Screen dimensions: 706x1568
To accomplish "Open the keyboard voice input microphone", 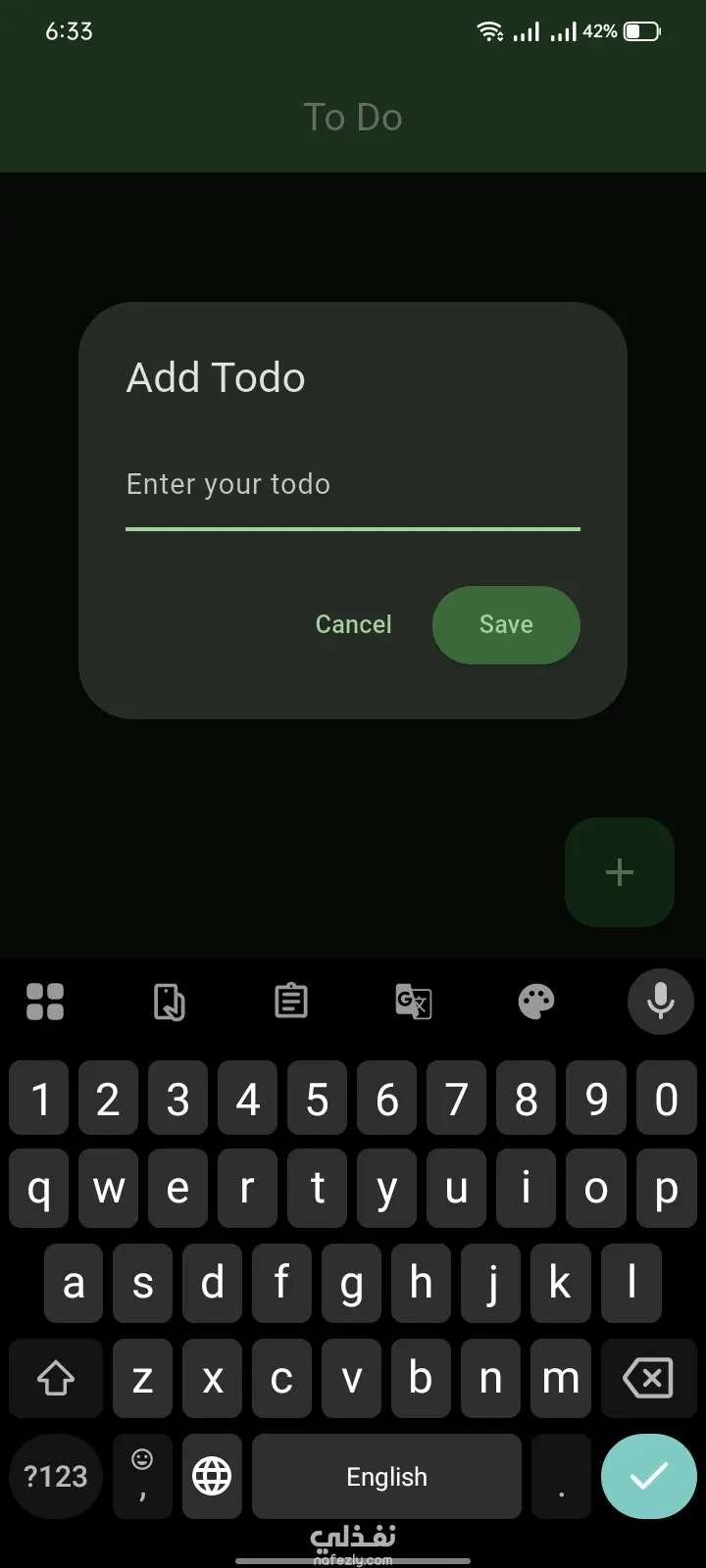I will [660, 1001].
